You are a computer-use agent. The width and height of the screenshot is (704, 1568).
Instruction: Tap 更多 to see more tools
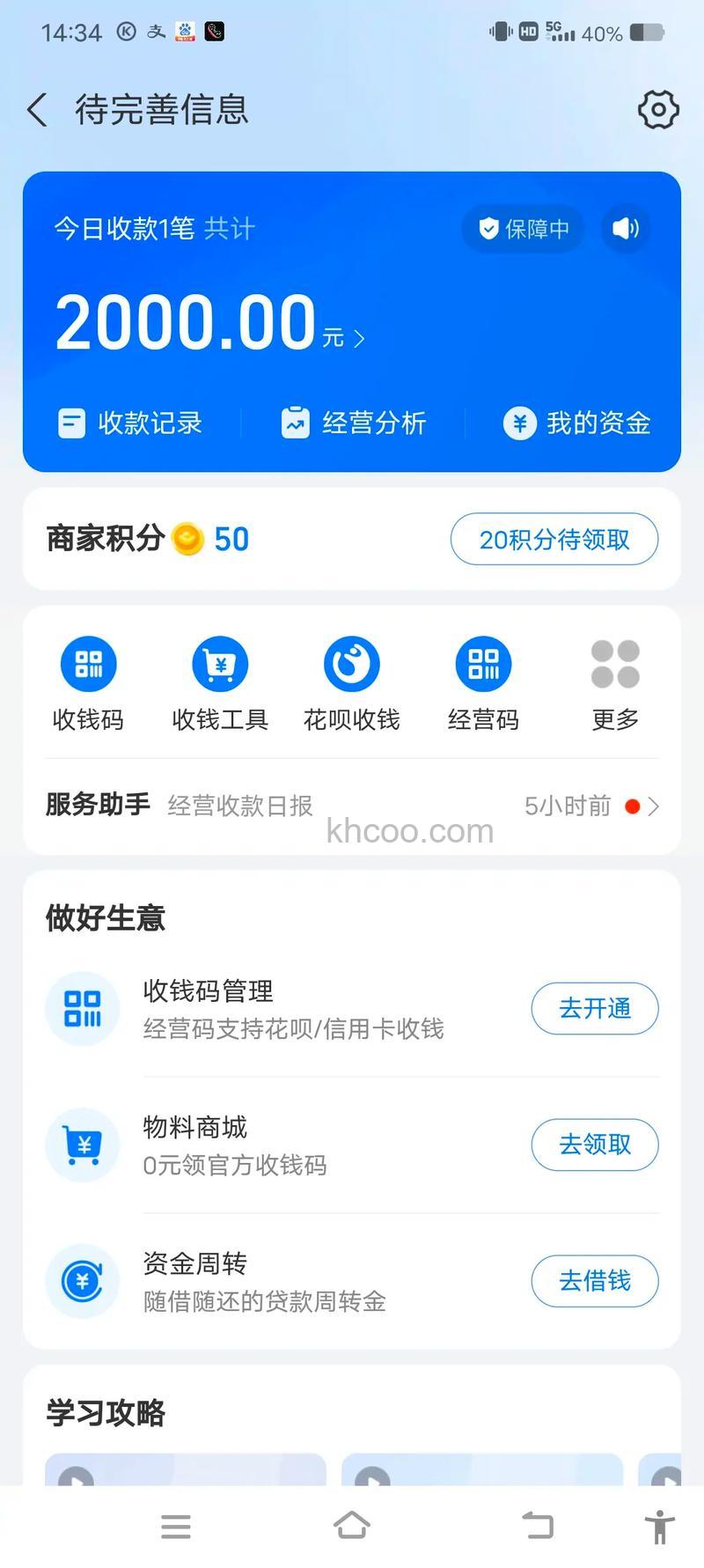click(614, 663)
